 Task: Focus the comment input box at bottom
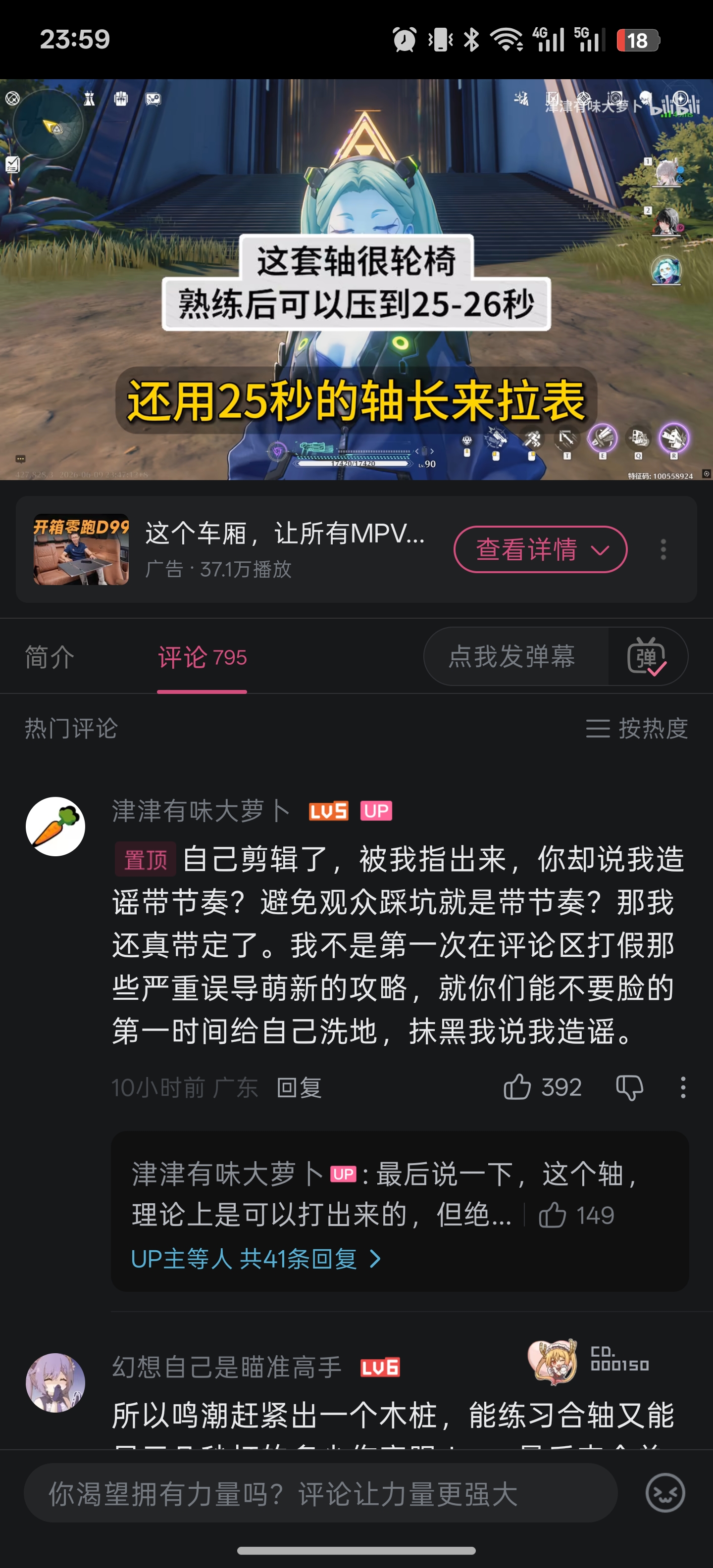coord(320,1493)
